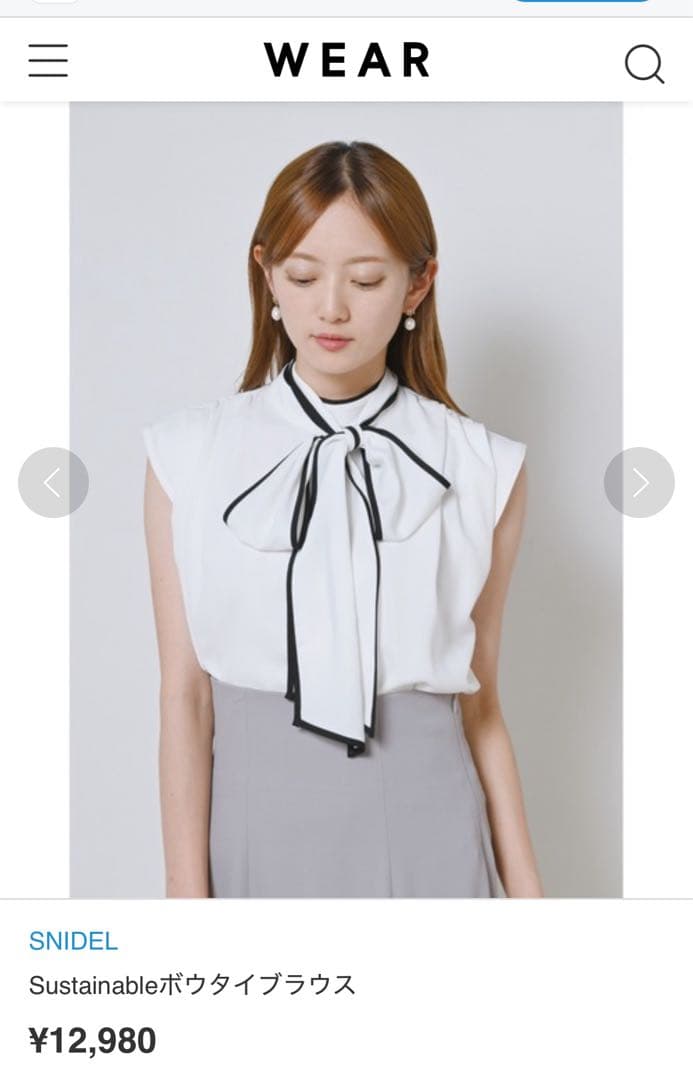This screenshot has height=1080, width=693.
Task: Go back to the previous product photo
Action: pos(53,483)
